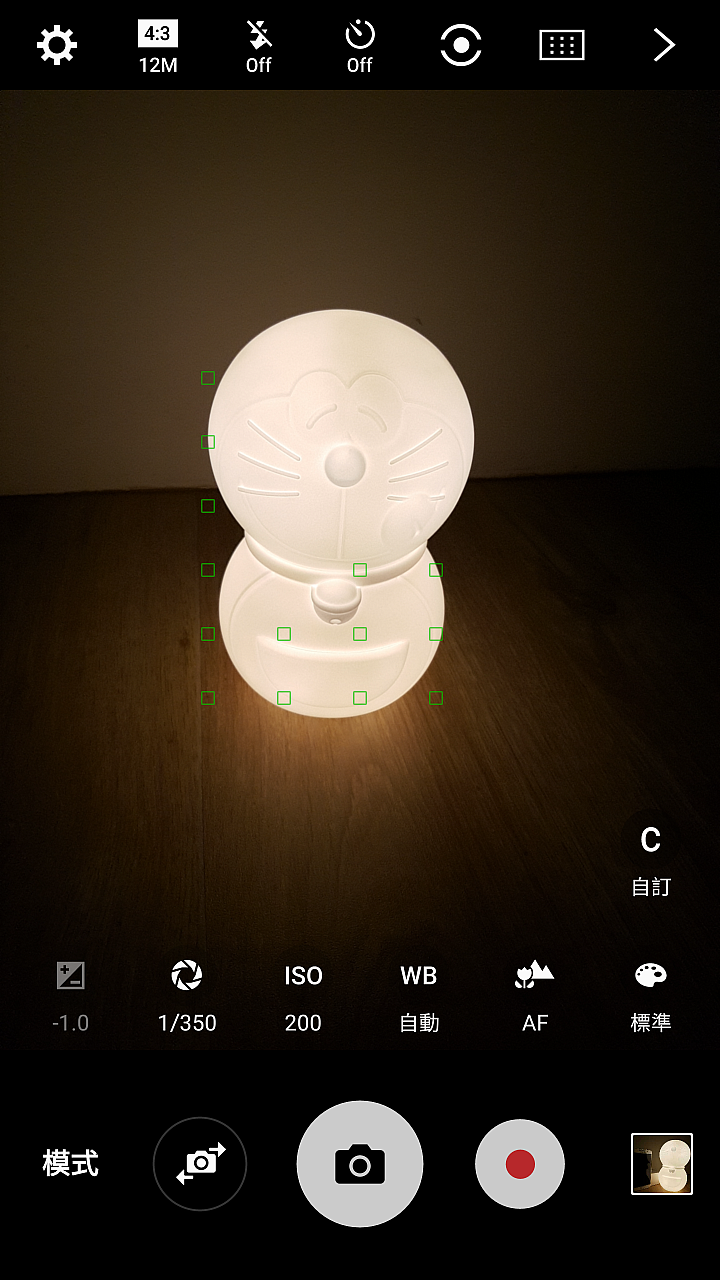The height and width of the screenshot is (1280, 720).
Task: Adjust the ISO 200 setting
Action: click(303, 995)
